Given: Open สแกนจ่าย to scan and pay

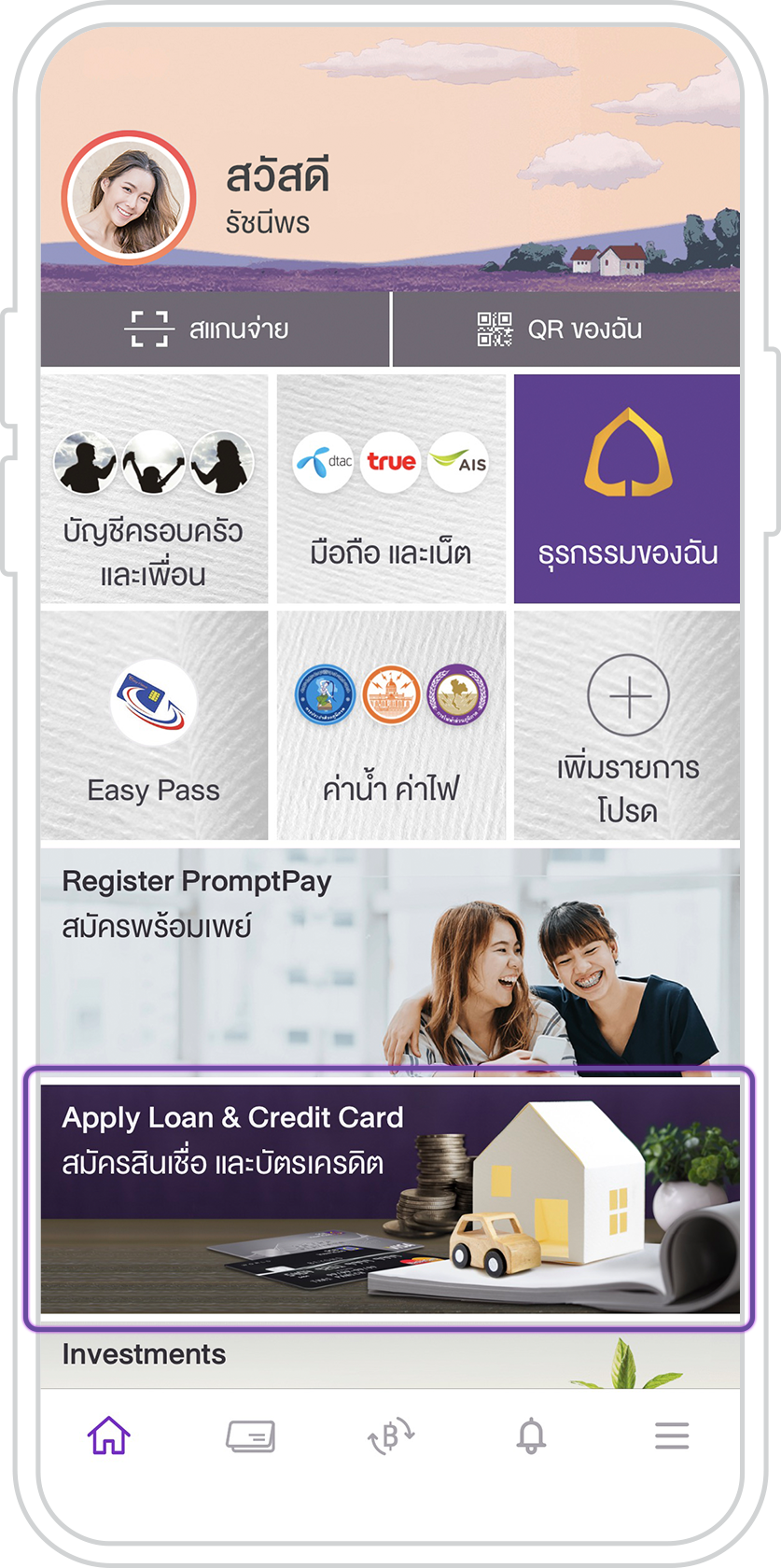Looking at the screenshot, I should [215, 329].
